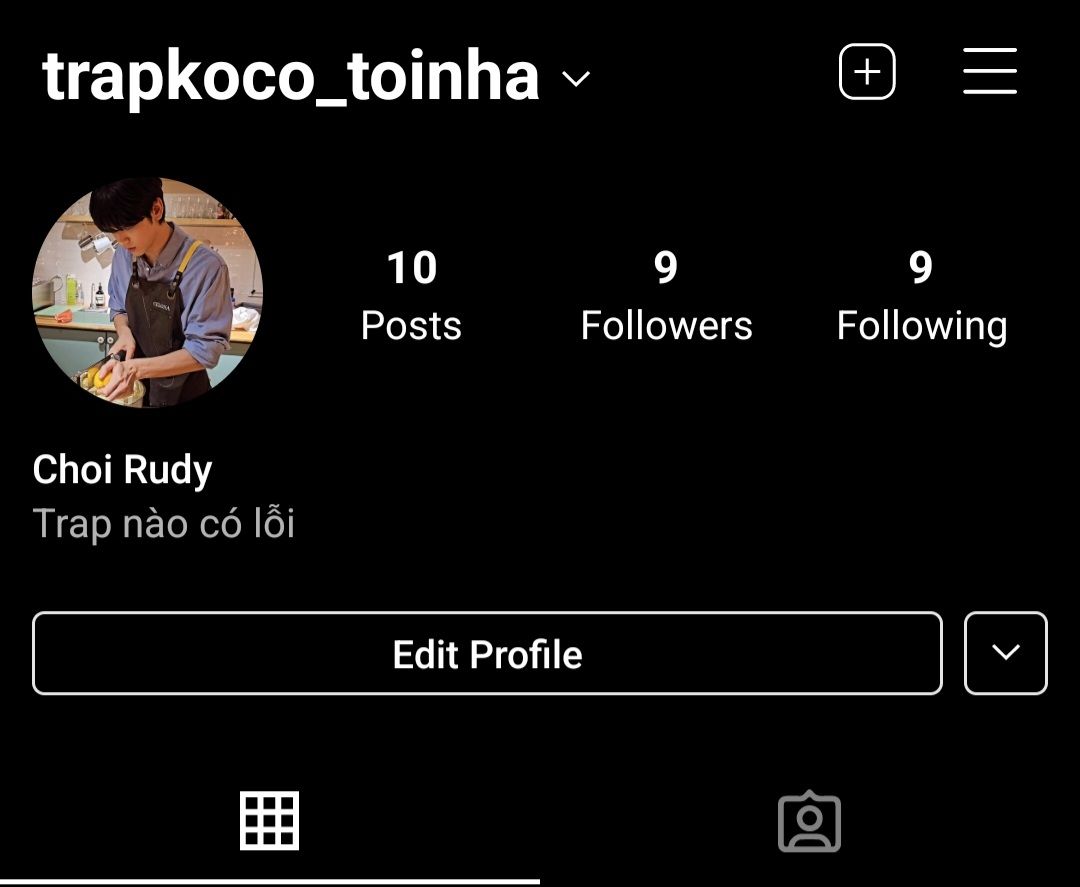The image size is (1080, 887).
Task: Open the 9 Following list
Action: (921, 296)
